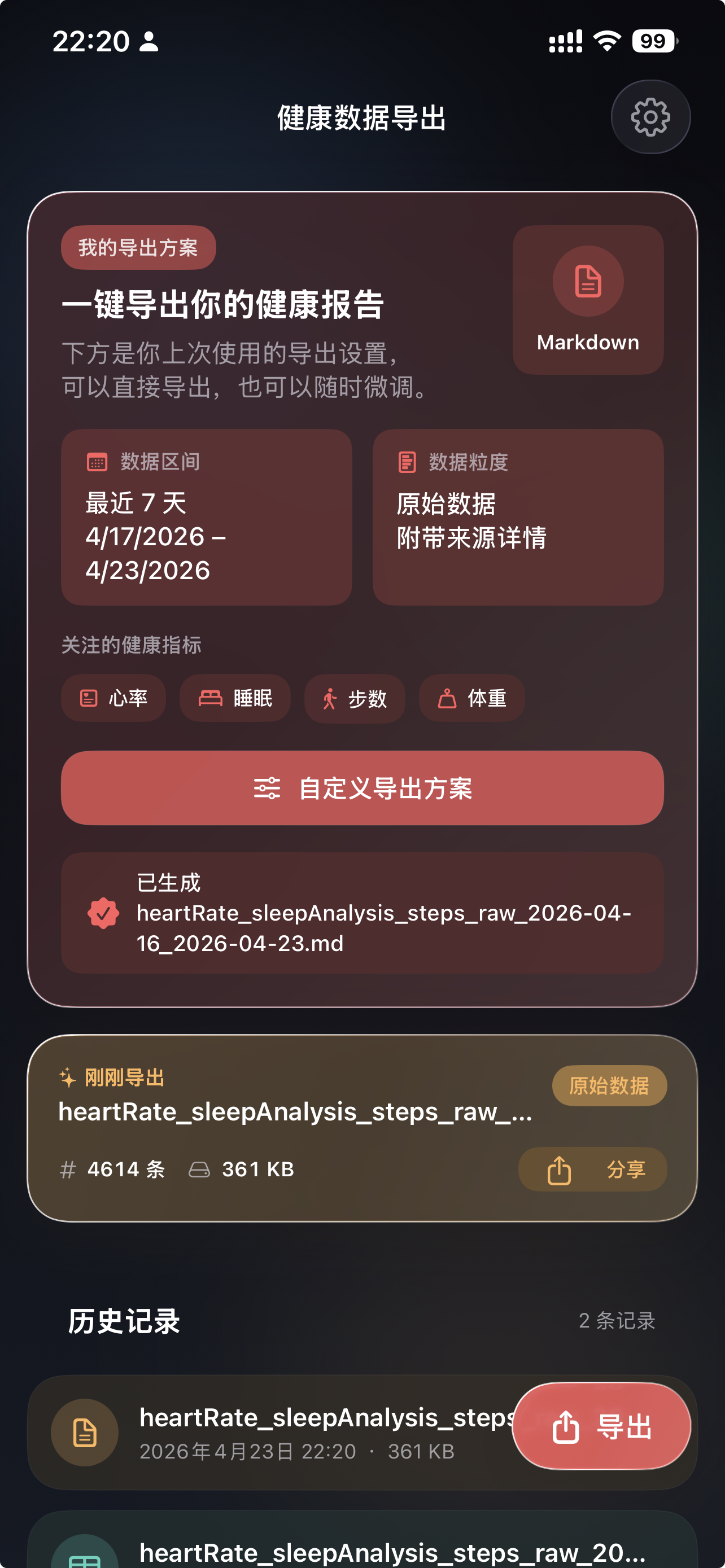Open the 2026年4月23日 22:20 history record

(x=274, y=1433)
